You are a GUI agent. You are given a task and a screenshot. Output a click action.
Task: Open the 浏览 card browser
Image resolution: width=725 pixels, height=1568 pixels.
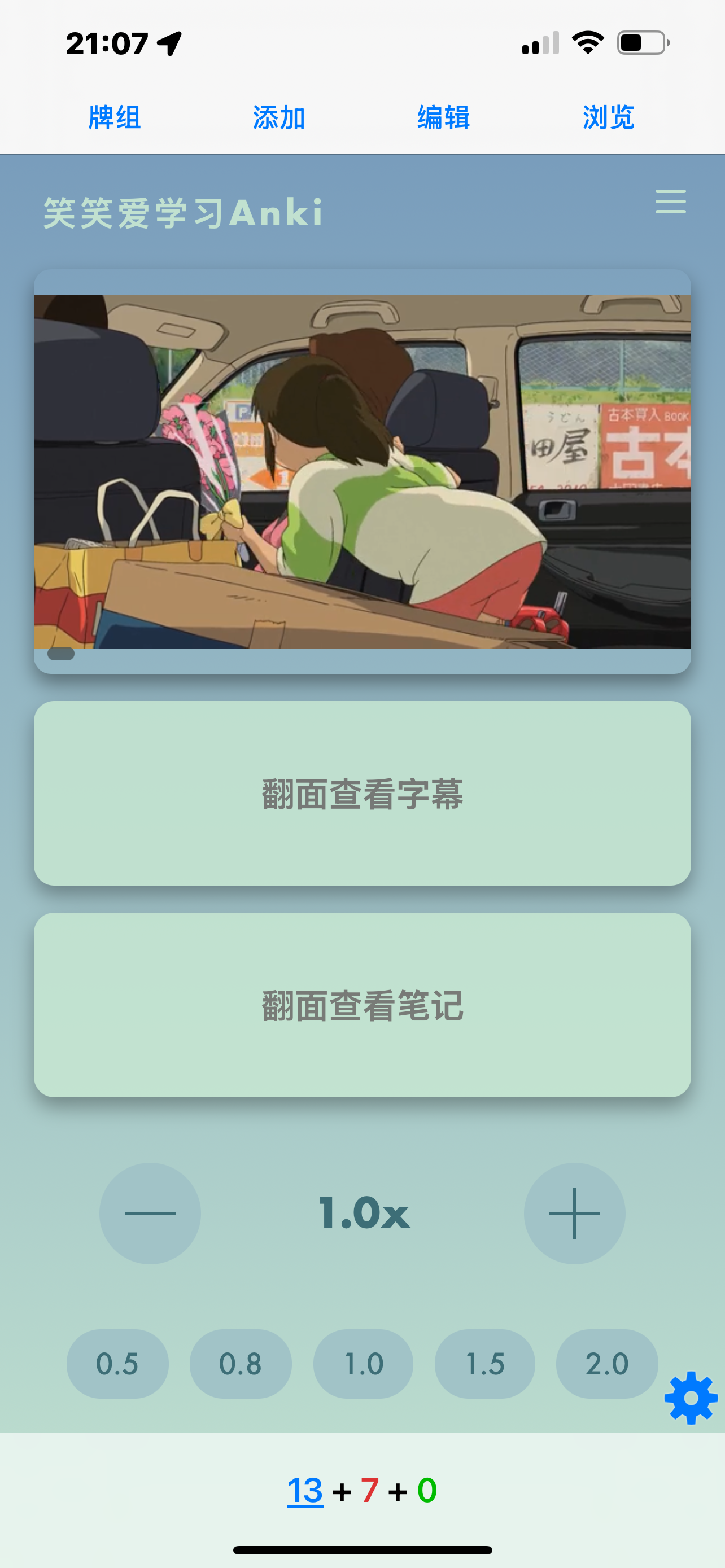pyautogui.click(x=608, y=117)
